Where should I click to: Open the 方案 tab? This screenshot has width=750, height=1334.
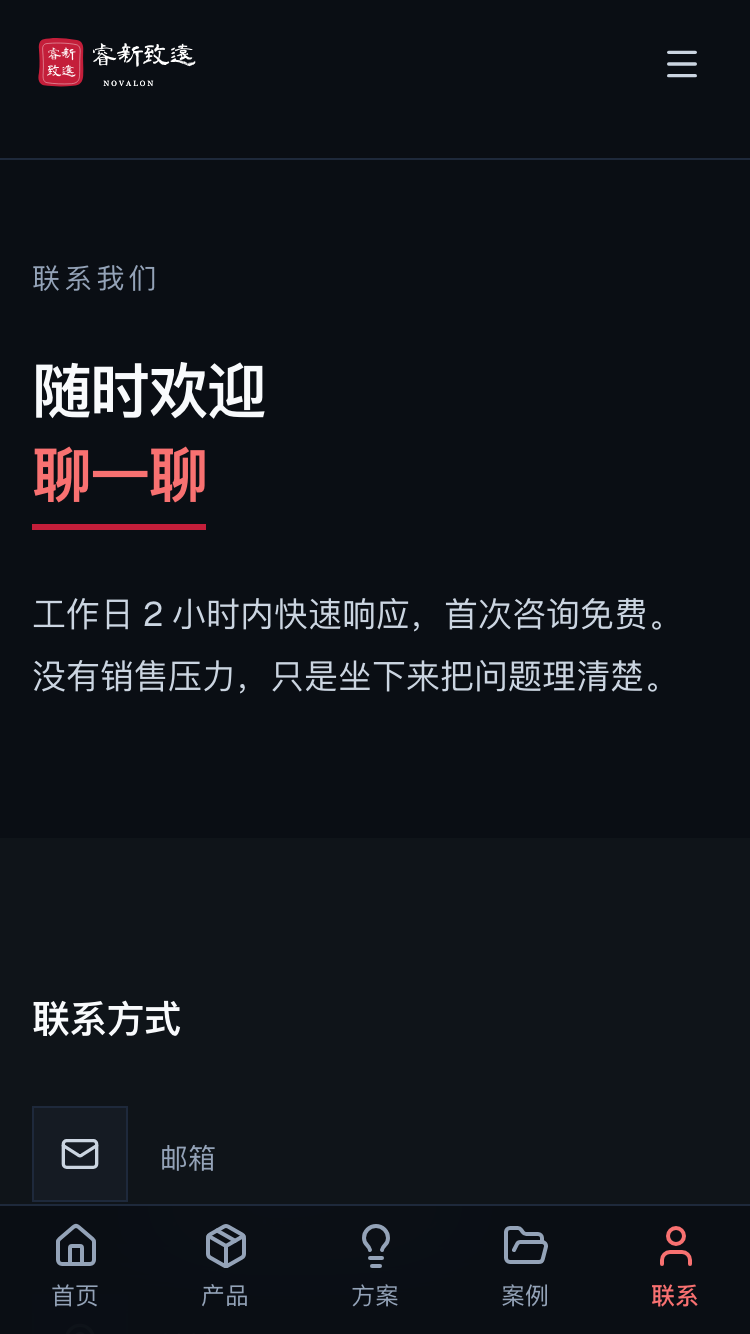(375, 1267)
